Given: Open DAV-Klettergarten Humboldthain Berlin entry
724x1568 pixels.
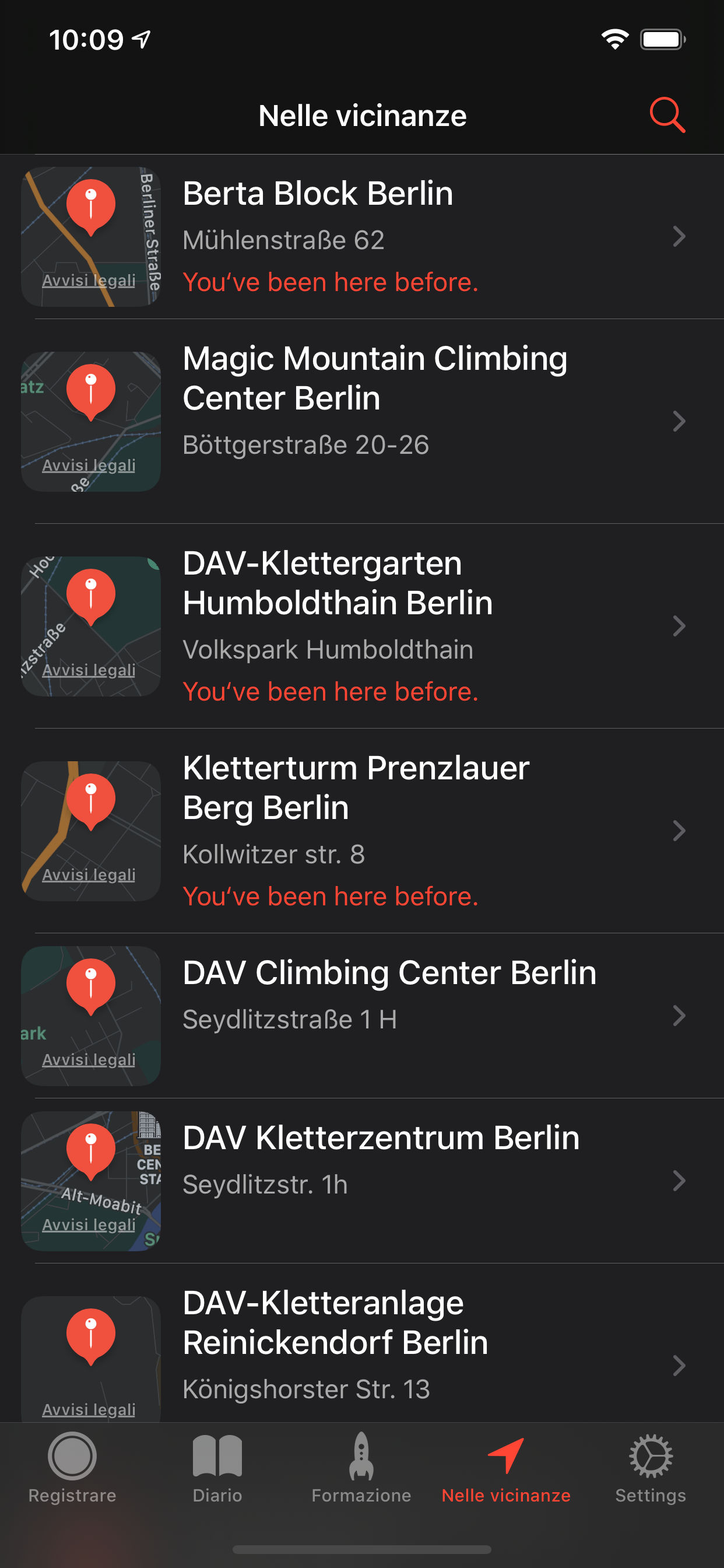Looking at the screenshot, I should pos(362,626).
